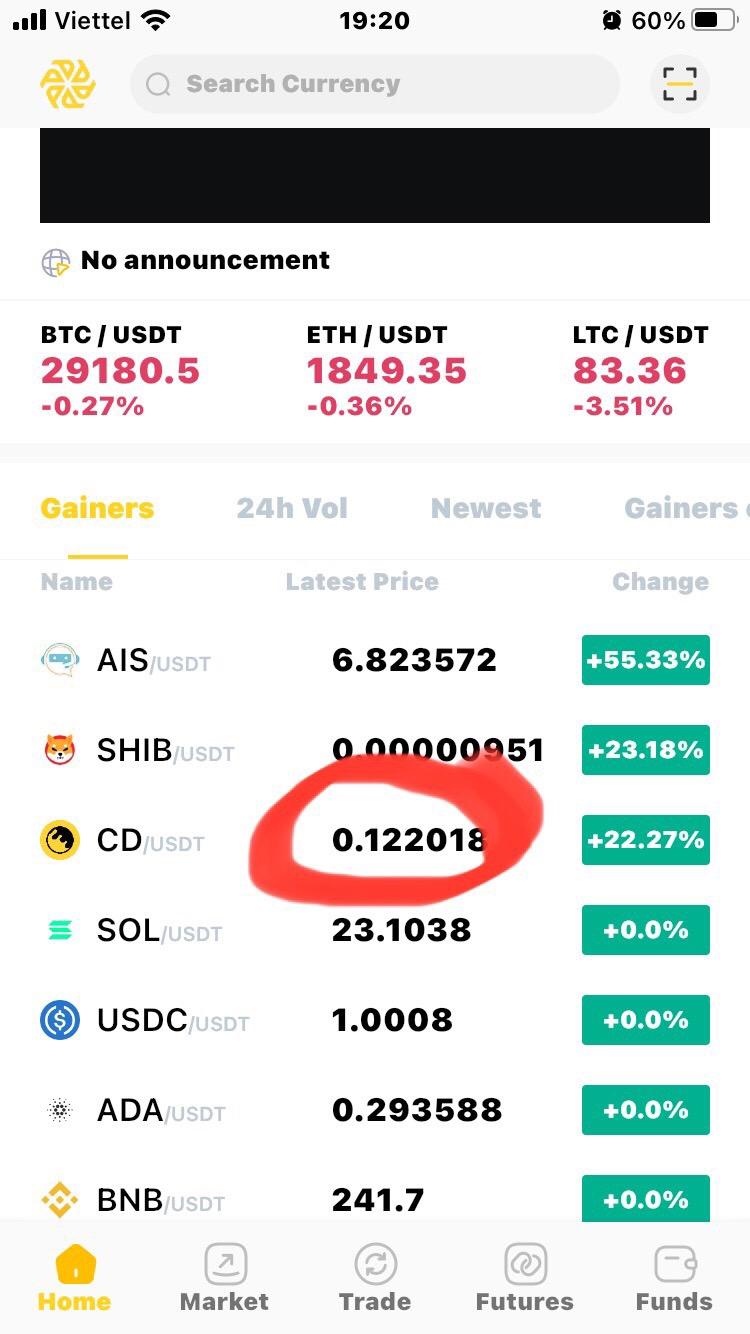Open the BNB/USDT row
This screenshot has width=750, height=1334.
coord(375,1198)
